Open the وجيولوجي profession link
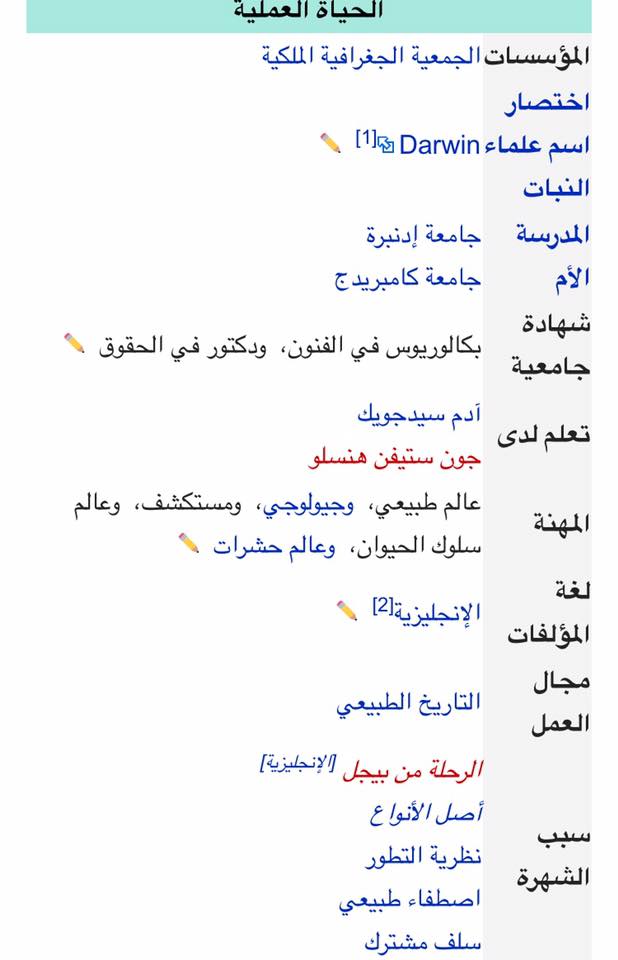This screenshot has height=960, width=618. [309, 505]
